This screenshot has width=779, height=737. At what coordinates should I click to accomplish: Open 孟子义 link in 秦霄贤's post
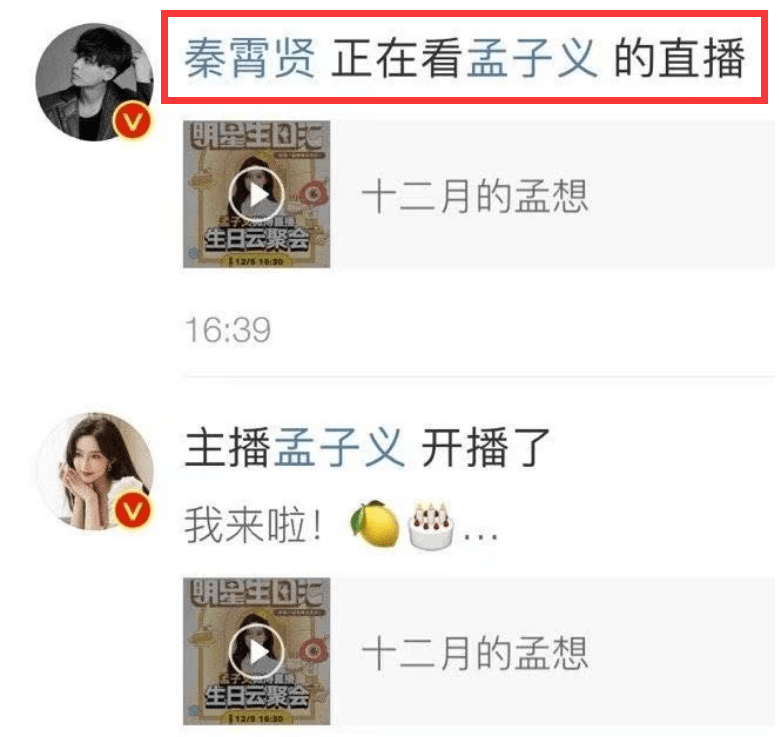533,62
